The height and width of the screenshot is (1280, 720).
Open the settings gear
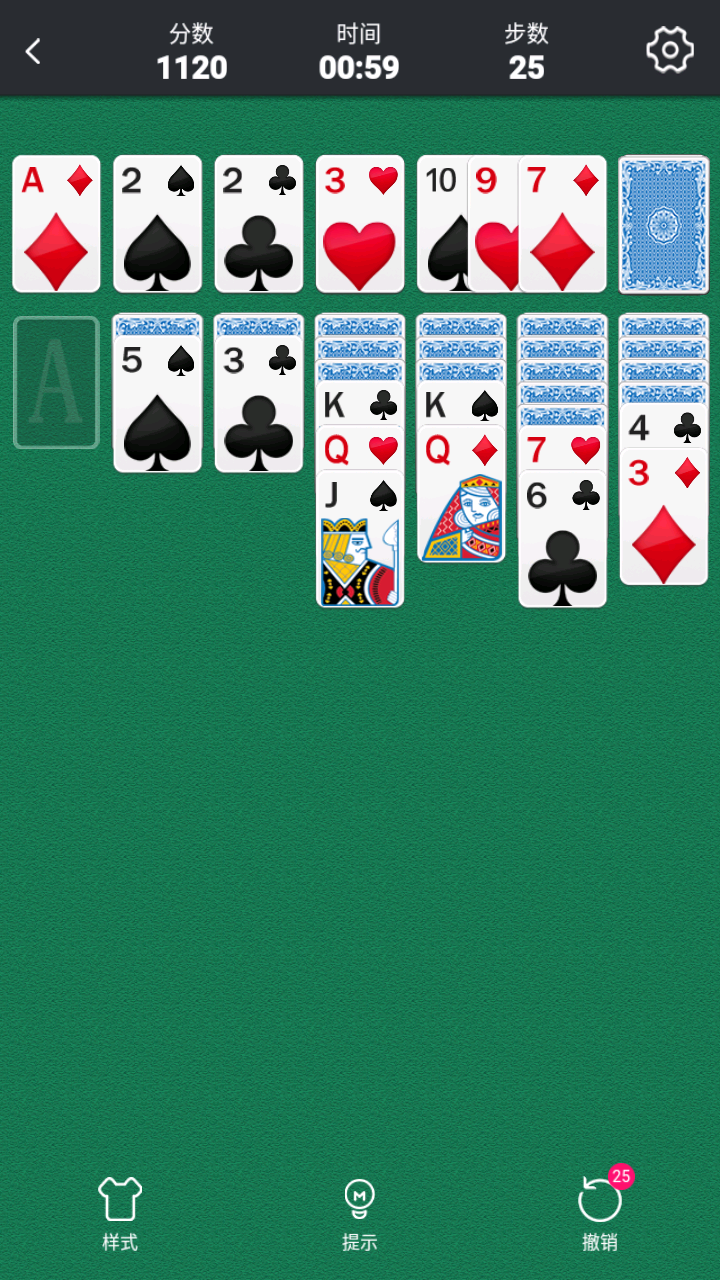(x=669, y=50)
